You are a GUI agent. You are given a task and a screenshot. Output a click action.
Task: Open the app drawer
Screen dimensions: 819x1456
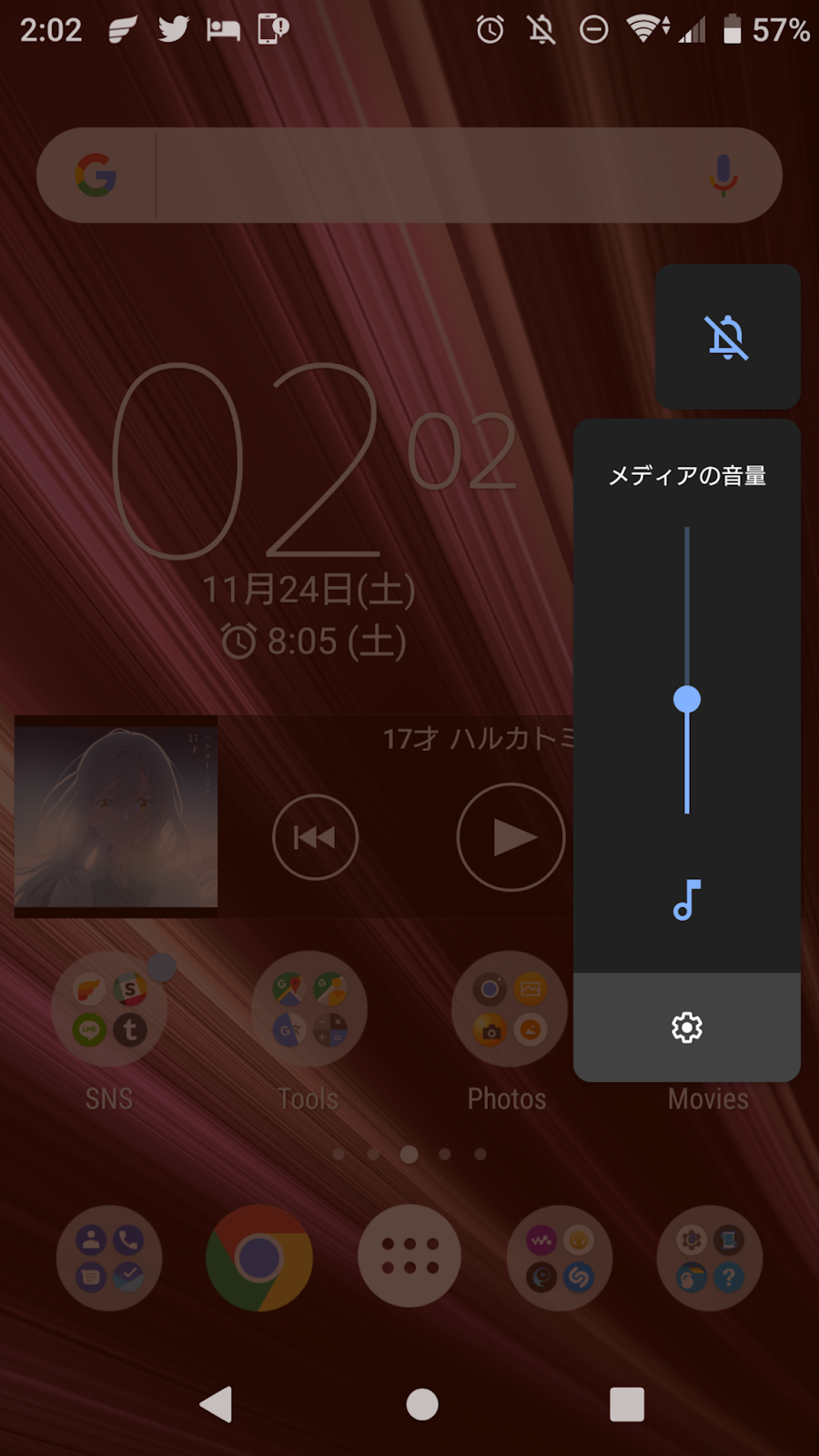[409, 1257]
